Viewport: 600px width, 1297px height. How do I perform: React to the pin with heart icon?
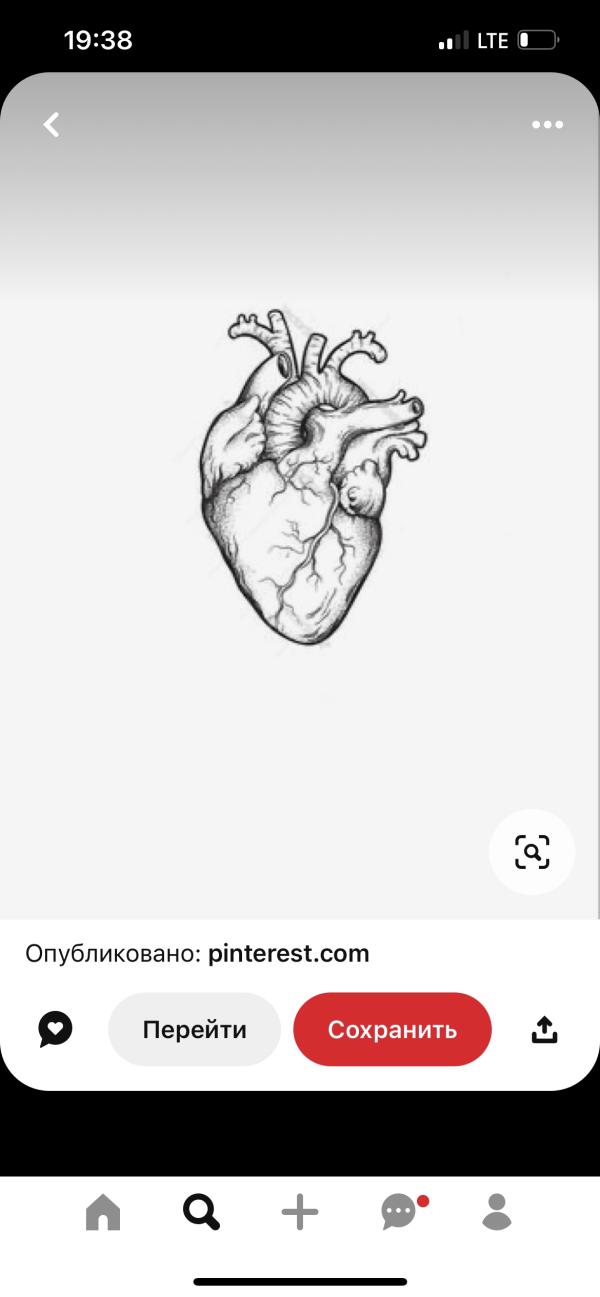[55, 1029]
